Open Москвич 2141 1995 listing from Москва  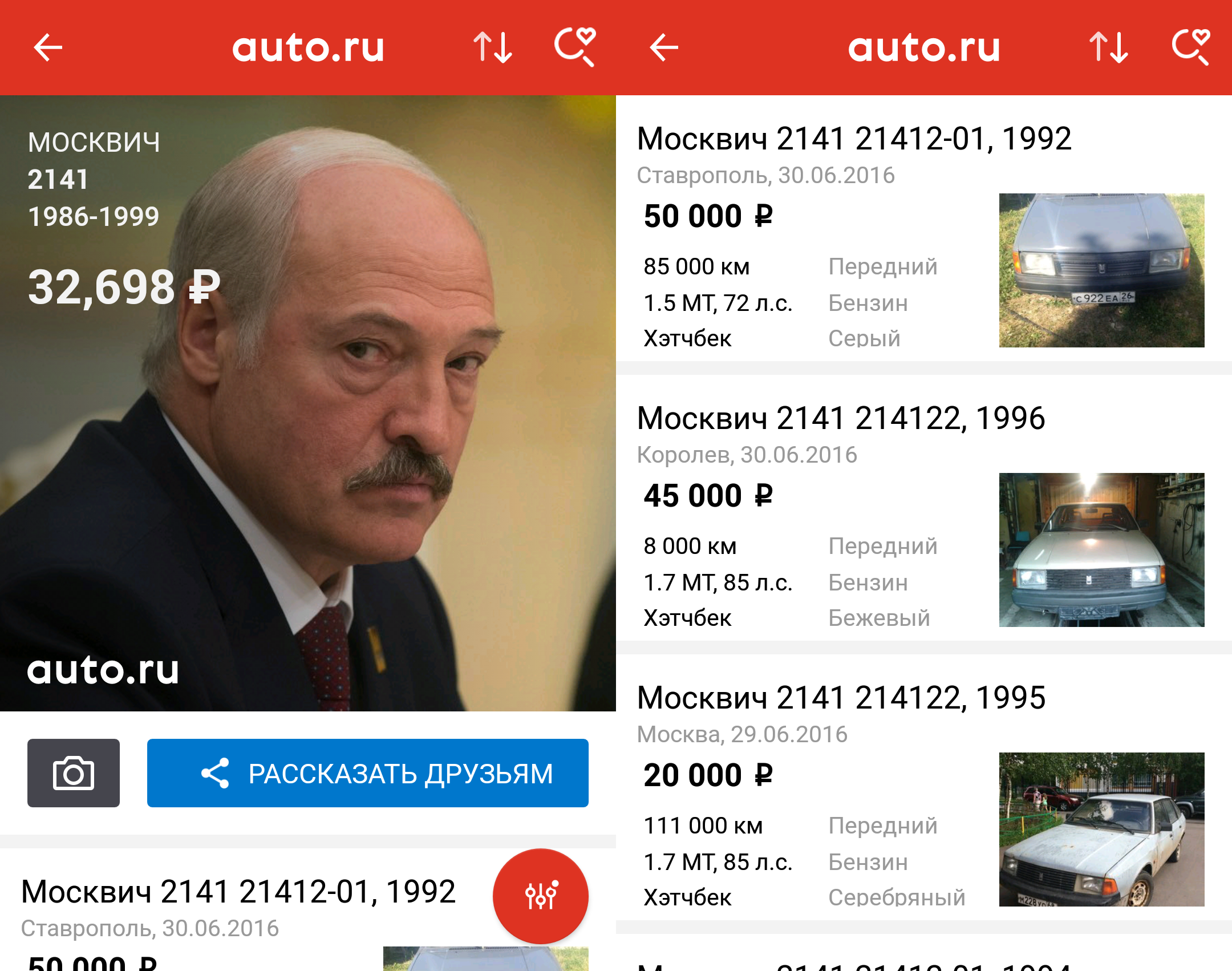[x=841, y=698]
